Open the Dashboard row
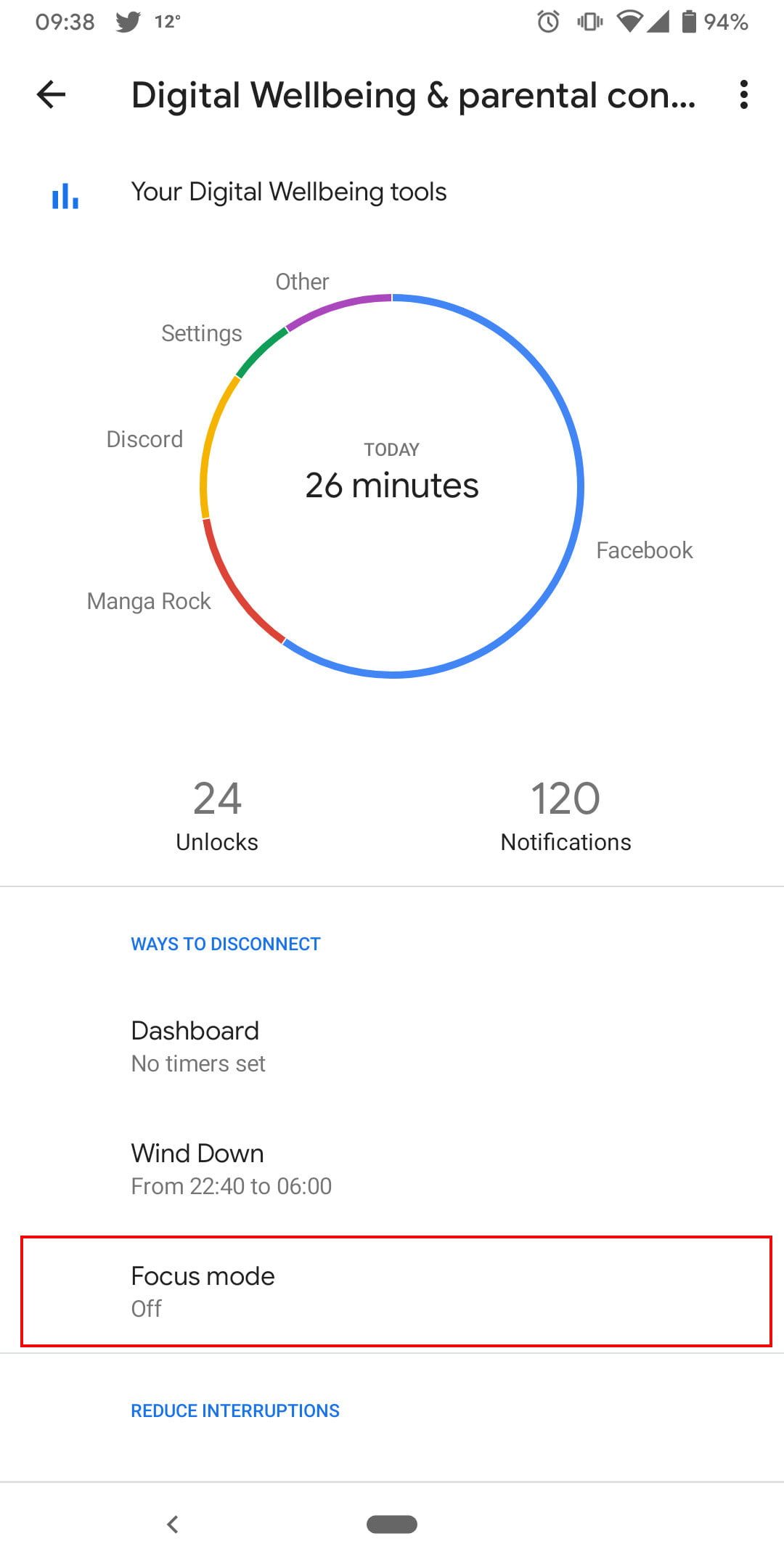The image size is (784, 1568). (392, 1046)
